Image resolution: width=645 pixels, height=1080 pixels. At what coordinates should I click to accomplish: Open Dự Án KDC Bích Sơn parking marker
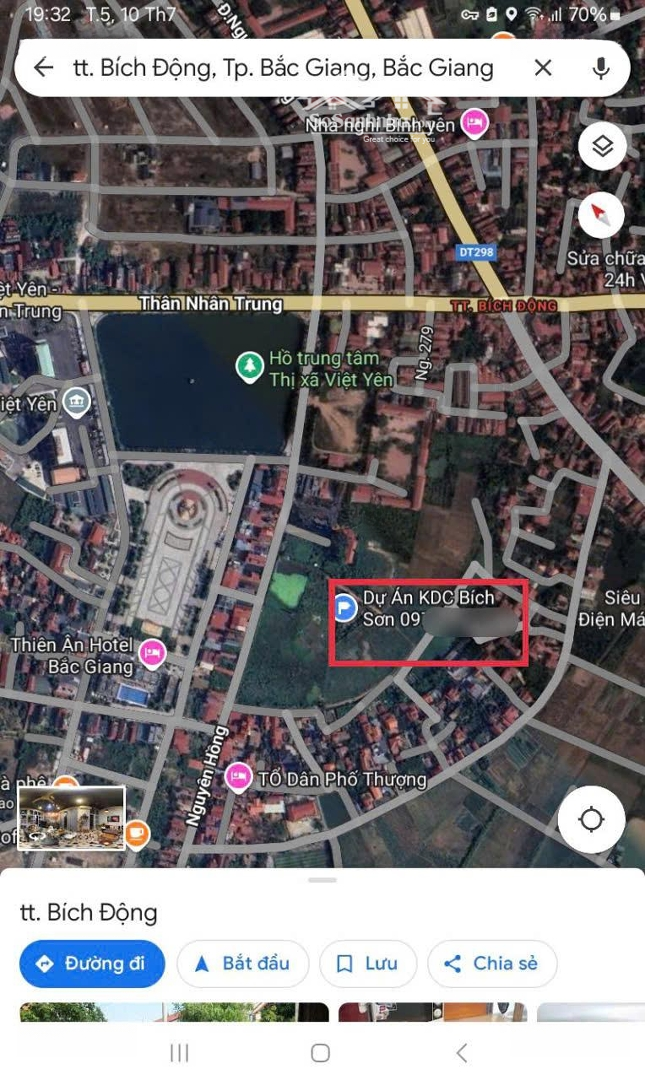346,607
